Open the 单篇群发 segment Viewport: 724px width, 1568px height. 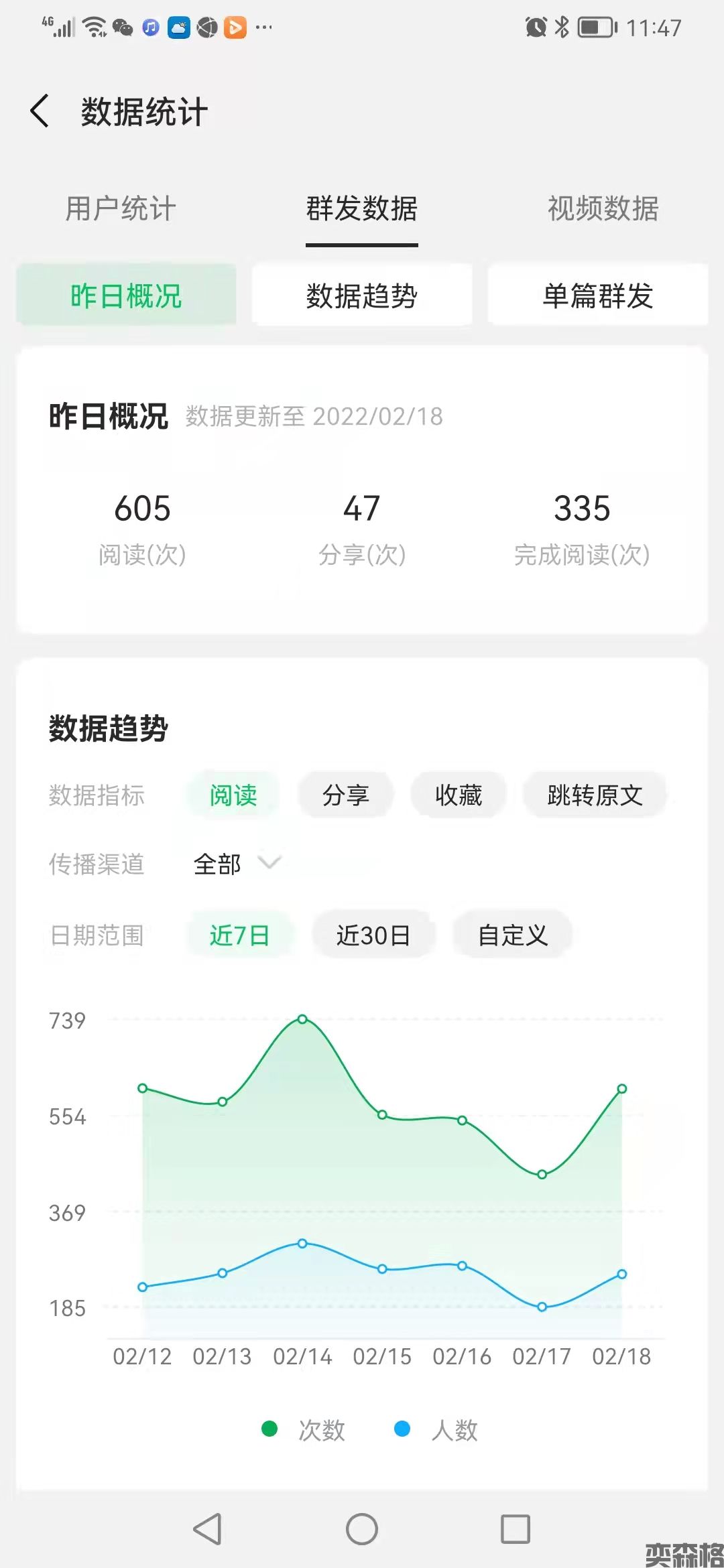pos(597,296)
